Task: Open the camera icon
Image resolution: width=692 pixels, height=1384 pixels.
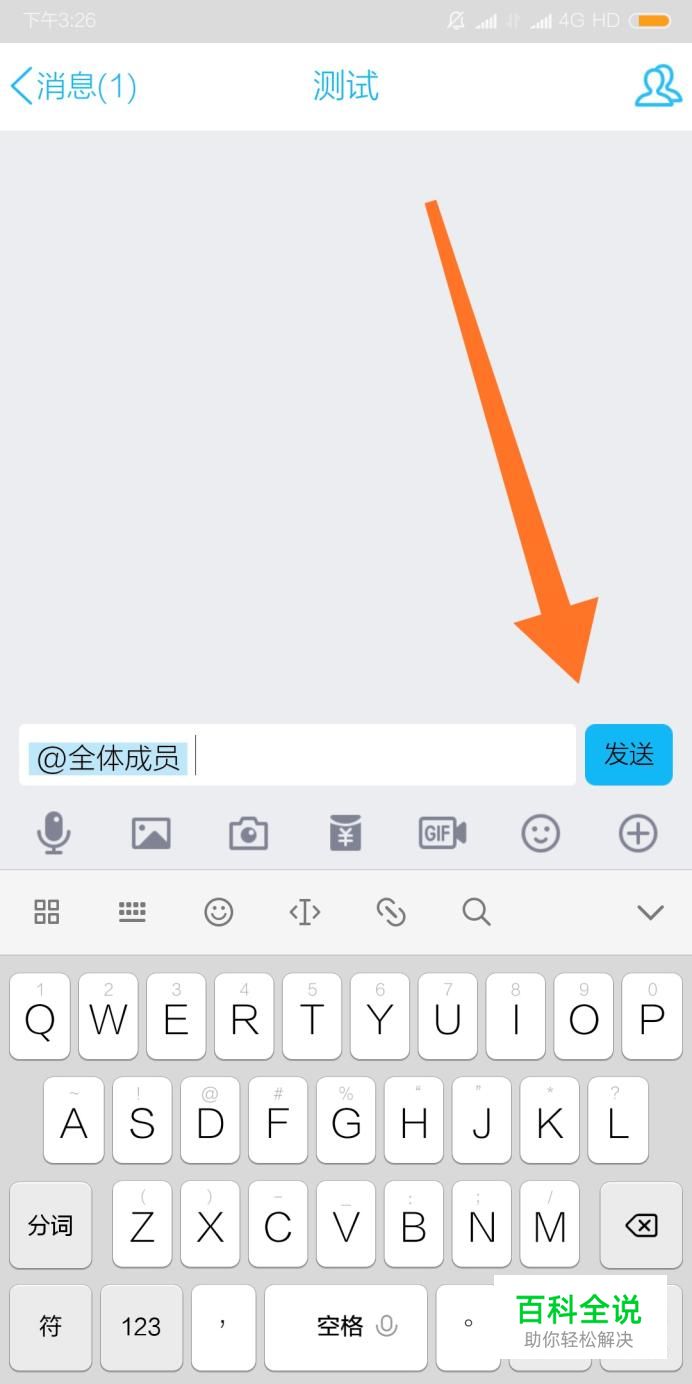Action: tap(248, 833)
